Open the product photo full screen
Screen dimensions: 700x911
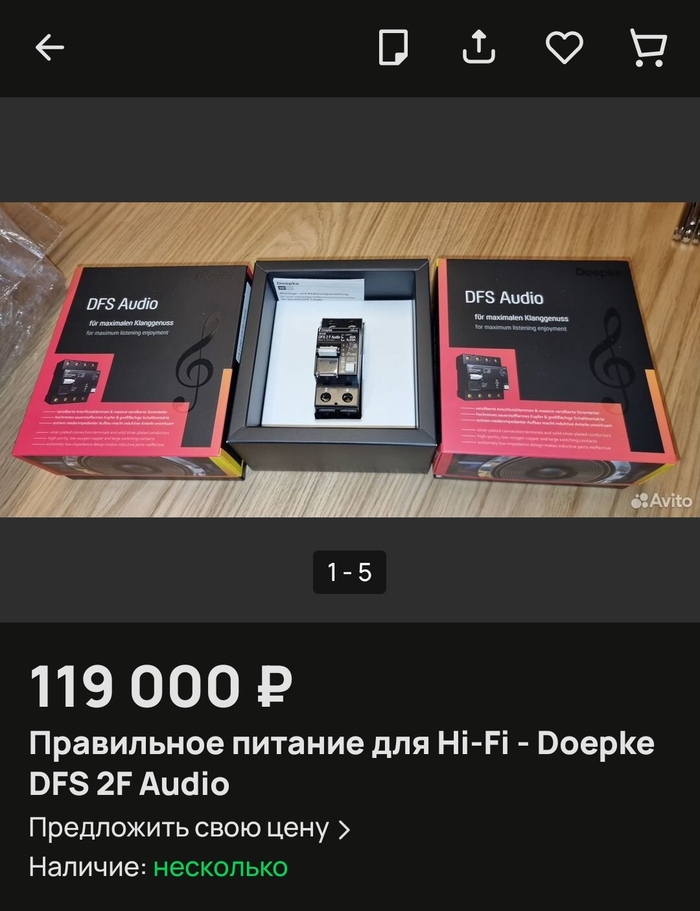350,360
